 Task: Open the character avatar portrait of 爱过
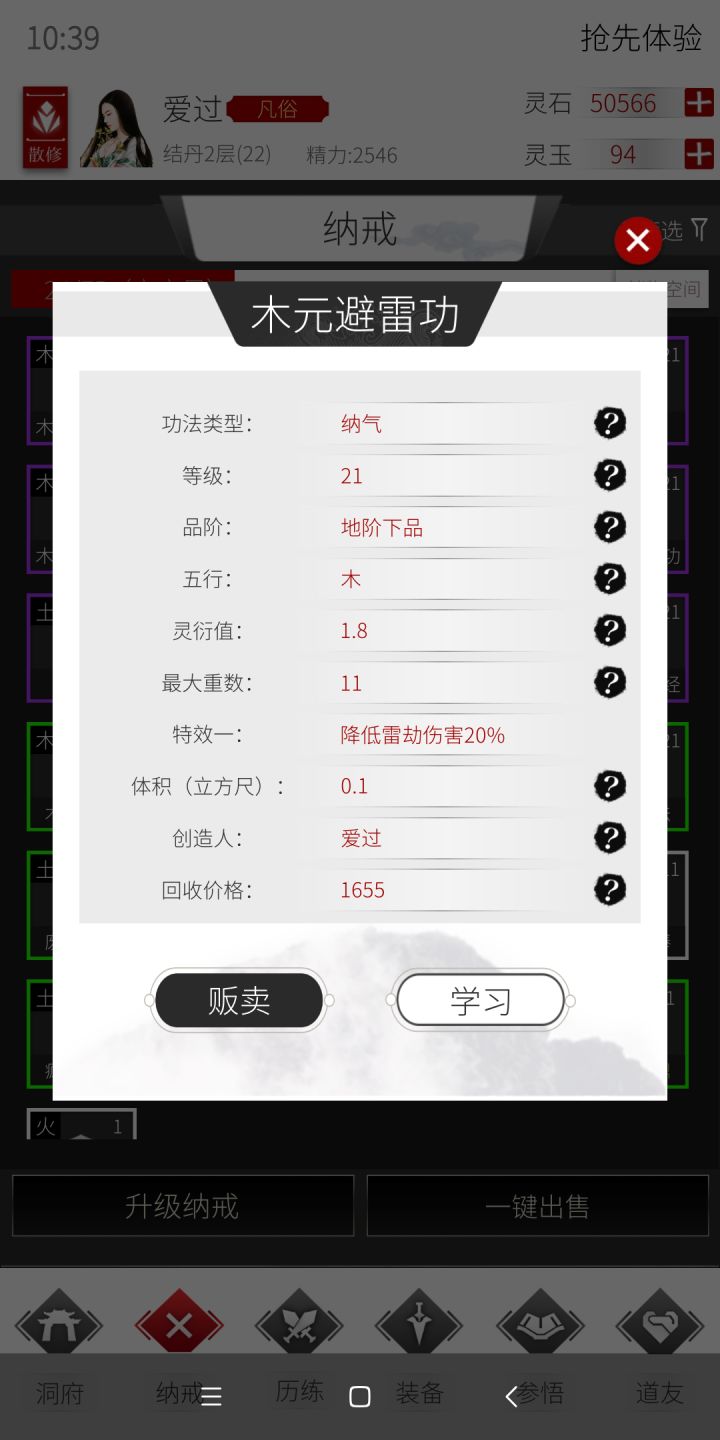(113, 128)
